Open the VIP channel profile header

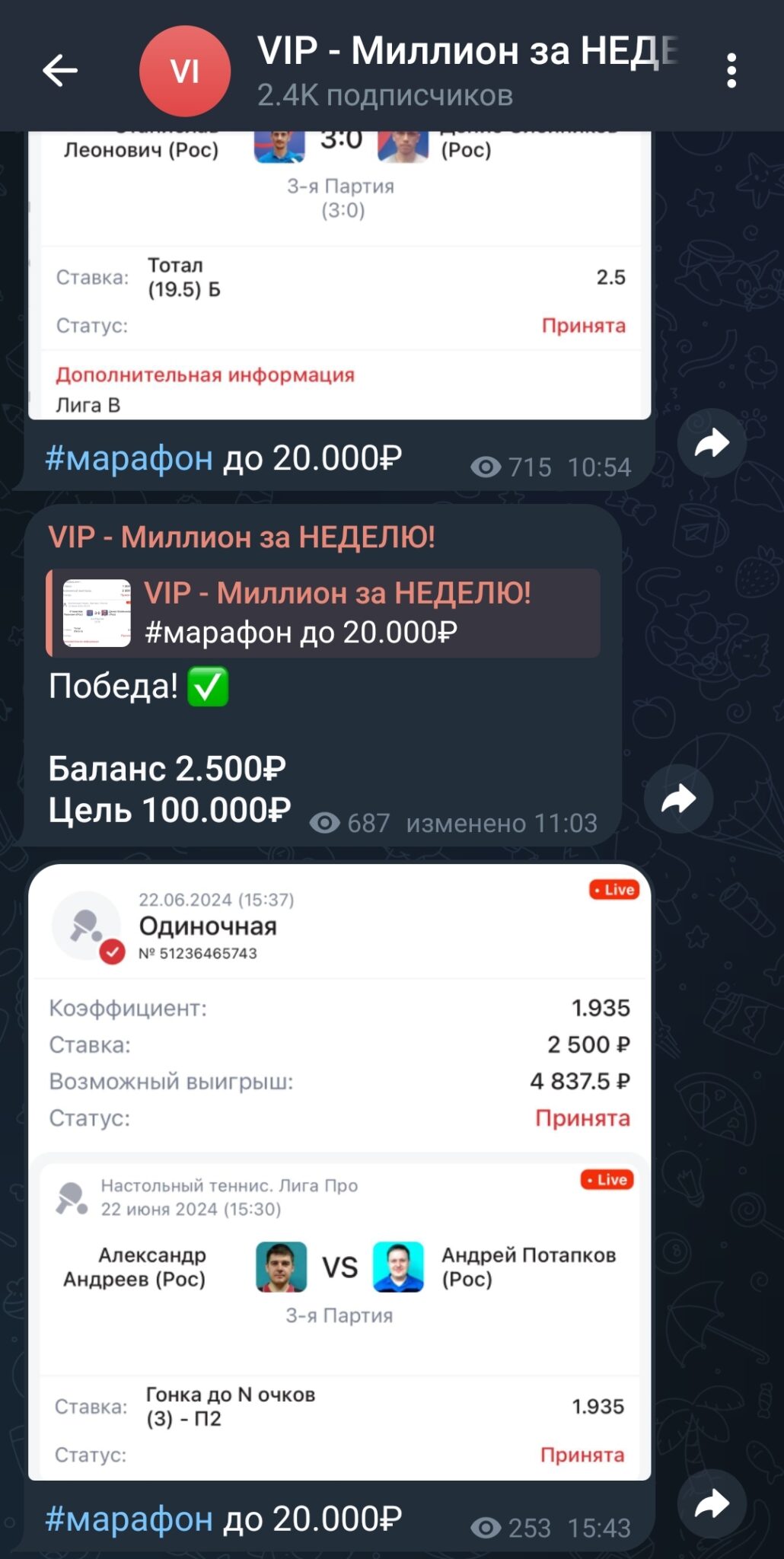[x=426, y=71]
